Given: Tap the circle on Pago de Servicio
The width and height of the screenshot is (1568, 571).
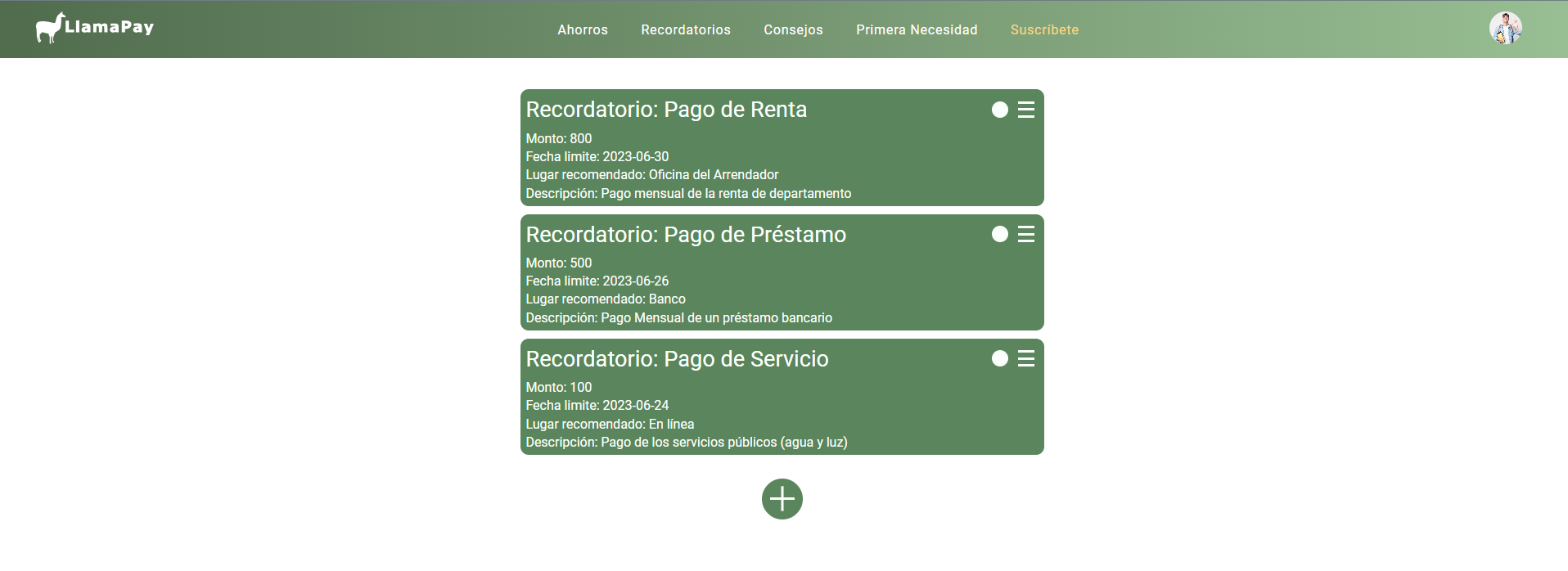Looking at the screenshot, I should pos(1000,359).
